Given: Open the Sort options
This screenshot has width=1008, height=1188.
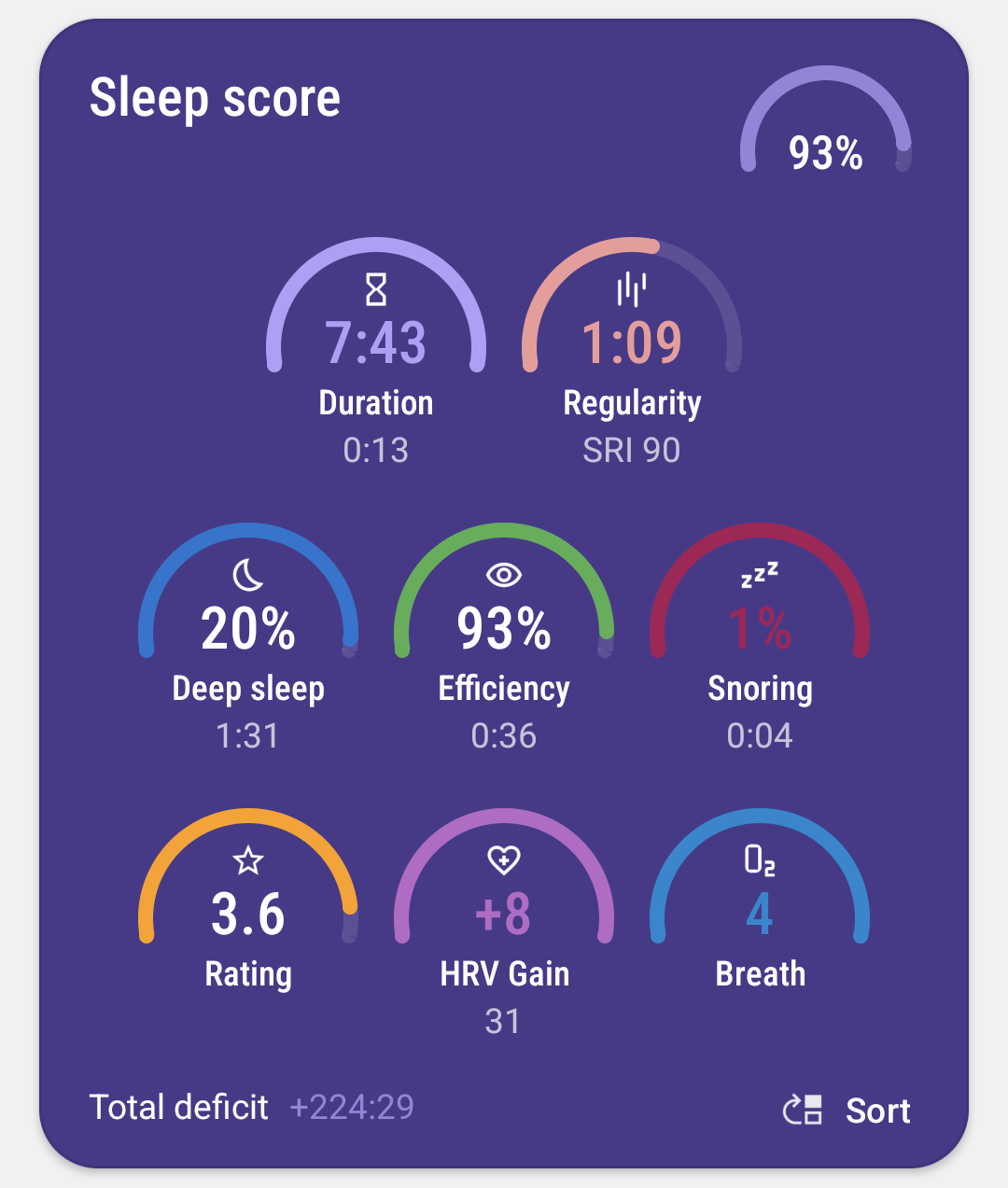Looking at the screenshot, I should (877, 1111).
